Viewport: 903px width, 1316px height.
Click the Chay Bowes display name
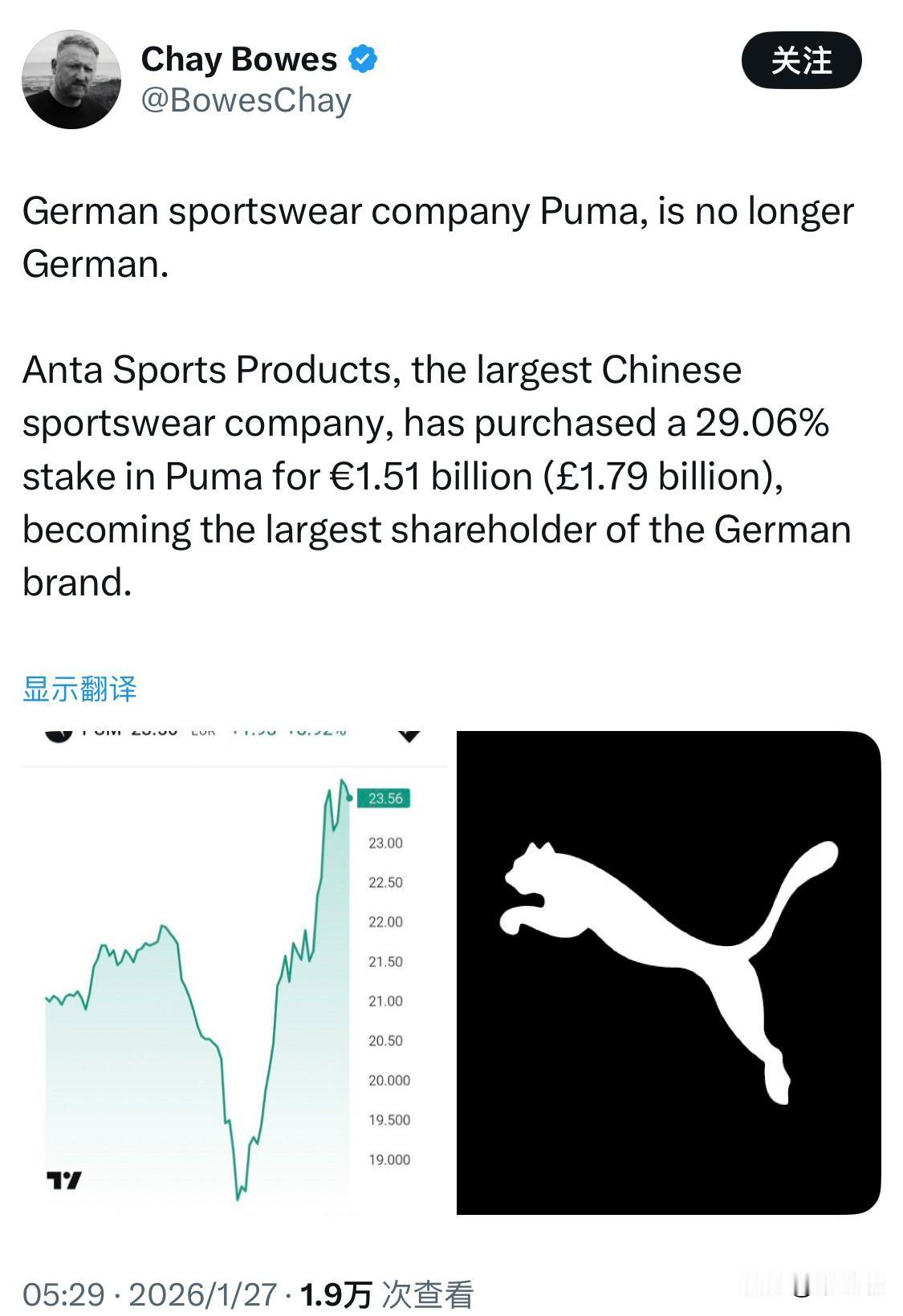242,59
